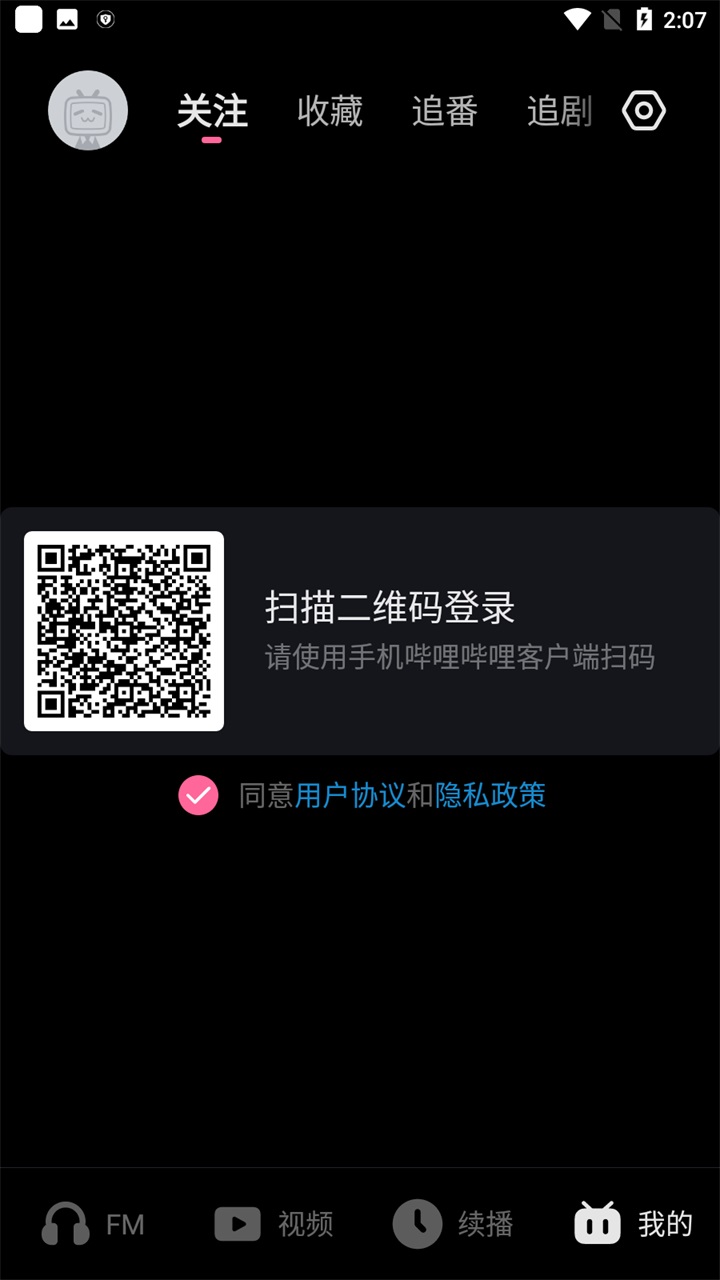Open settings hexagon icon
720x1280 pixels.
[x=644, y=111]
